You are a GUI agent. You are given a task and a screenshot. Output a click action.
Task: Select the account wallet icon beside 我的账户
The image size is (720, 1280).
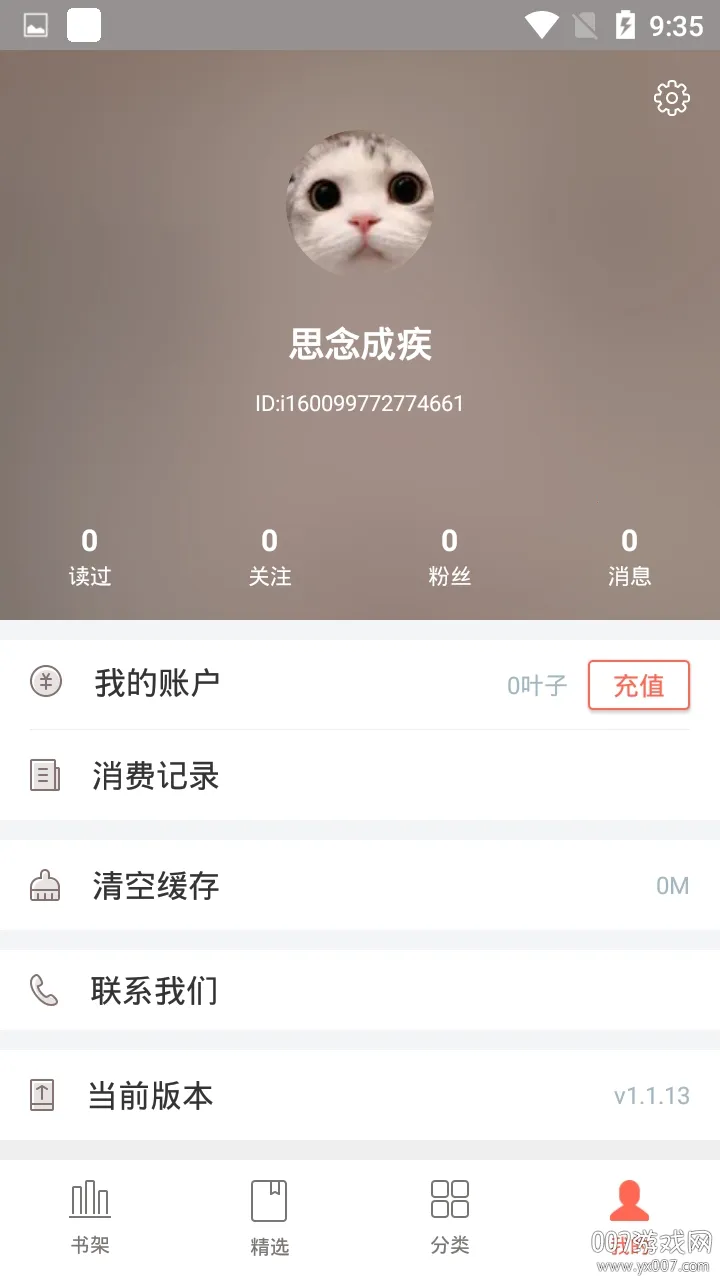click(x=44, y=683)
